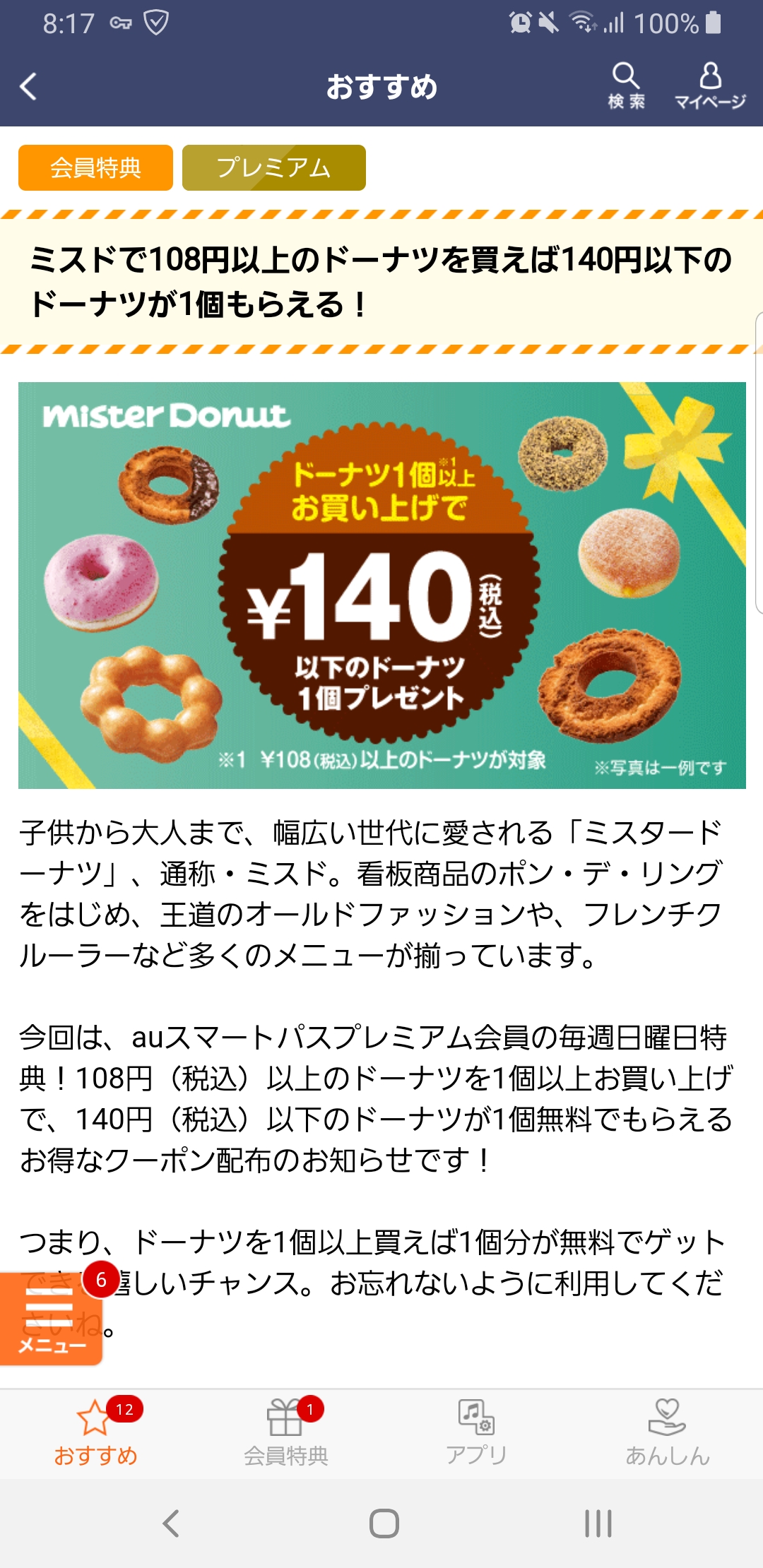
Task: Open the floating メニュー button
Action: pyautogui.click(x=49, y=1319)
